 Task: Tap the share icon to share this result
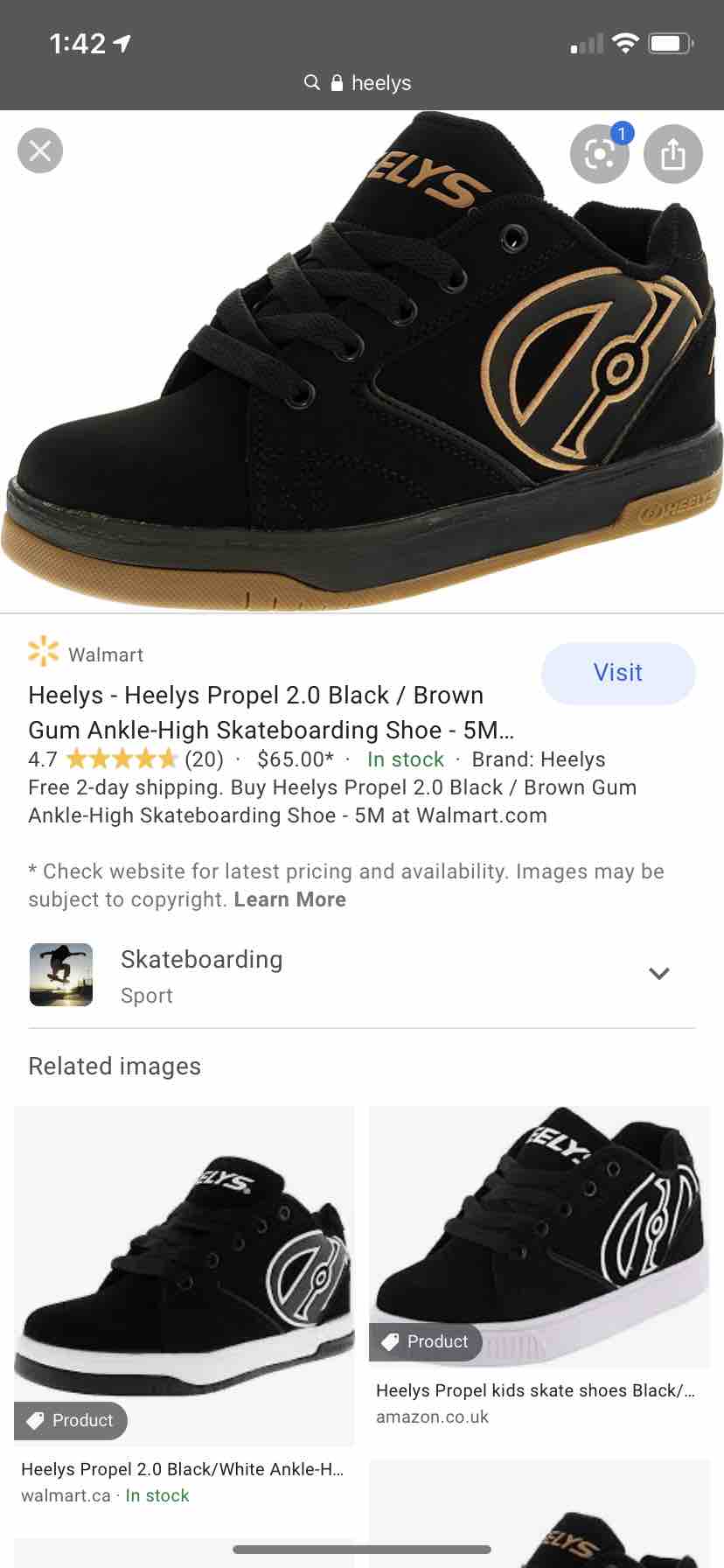673,153
